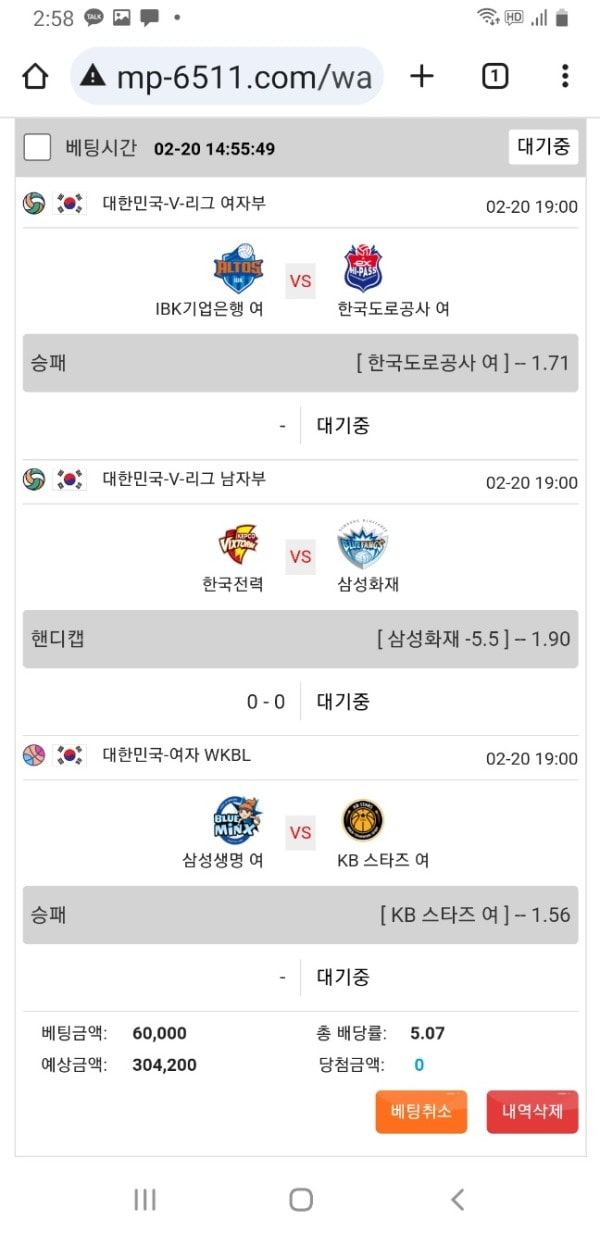
Task: Go to the browser home page
Action: [x=35, y=77]
